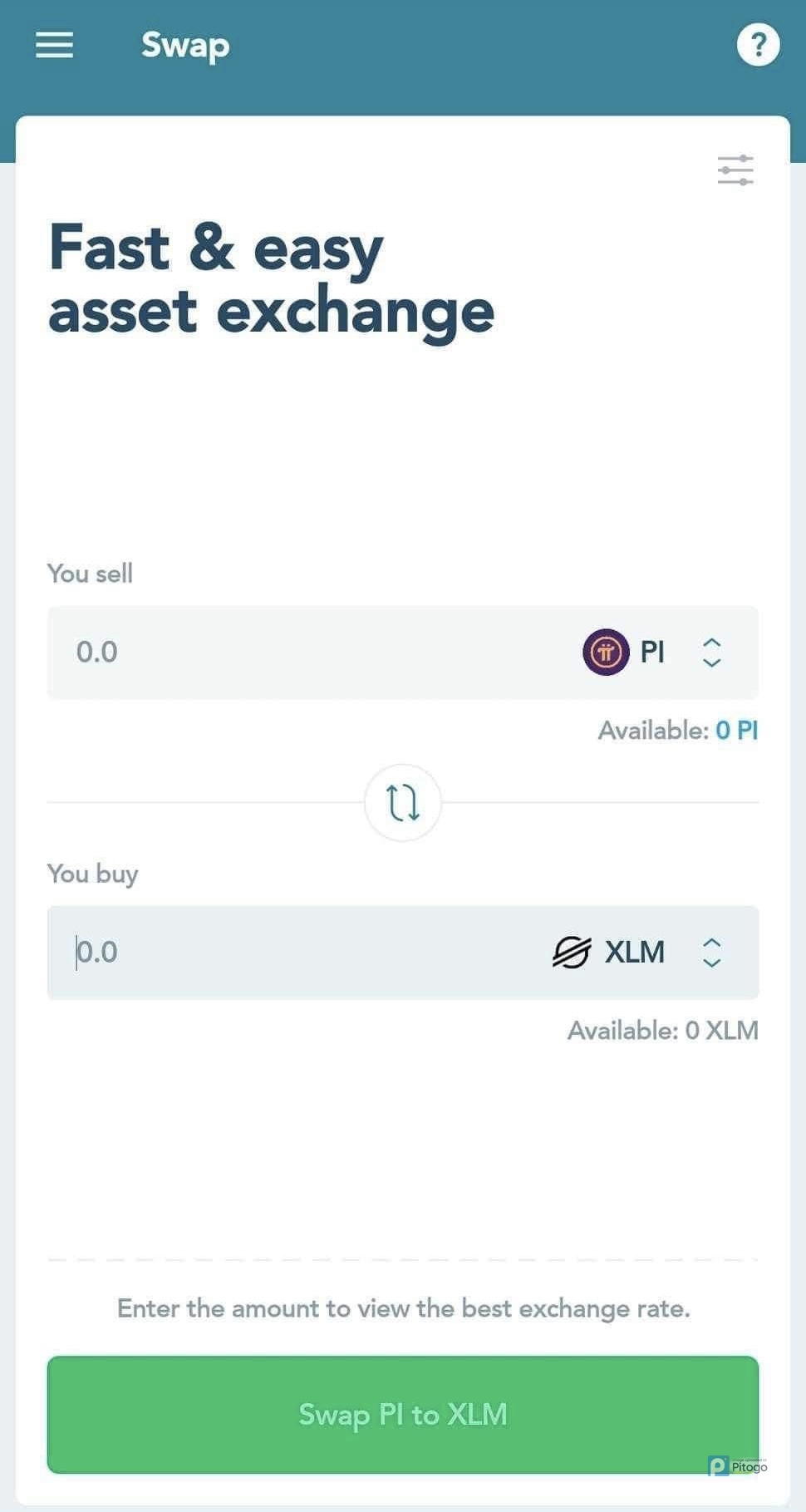Tap Swap PI to XLM button

pyautogui.click(x=403, y=1415)
